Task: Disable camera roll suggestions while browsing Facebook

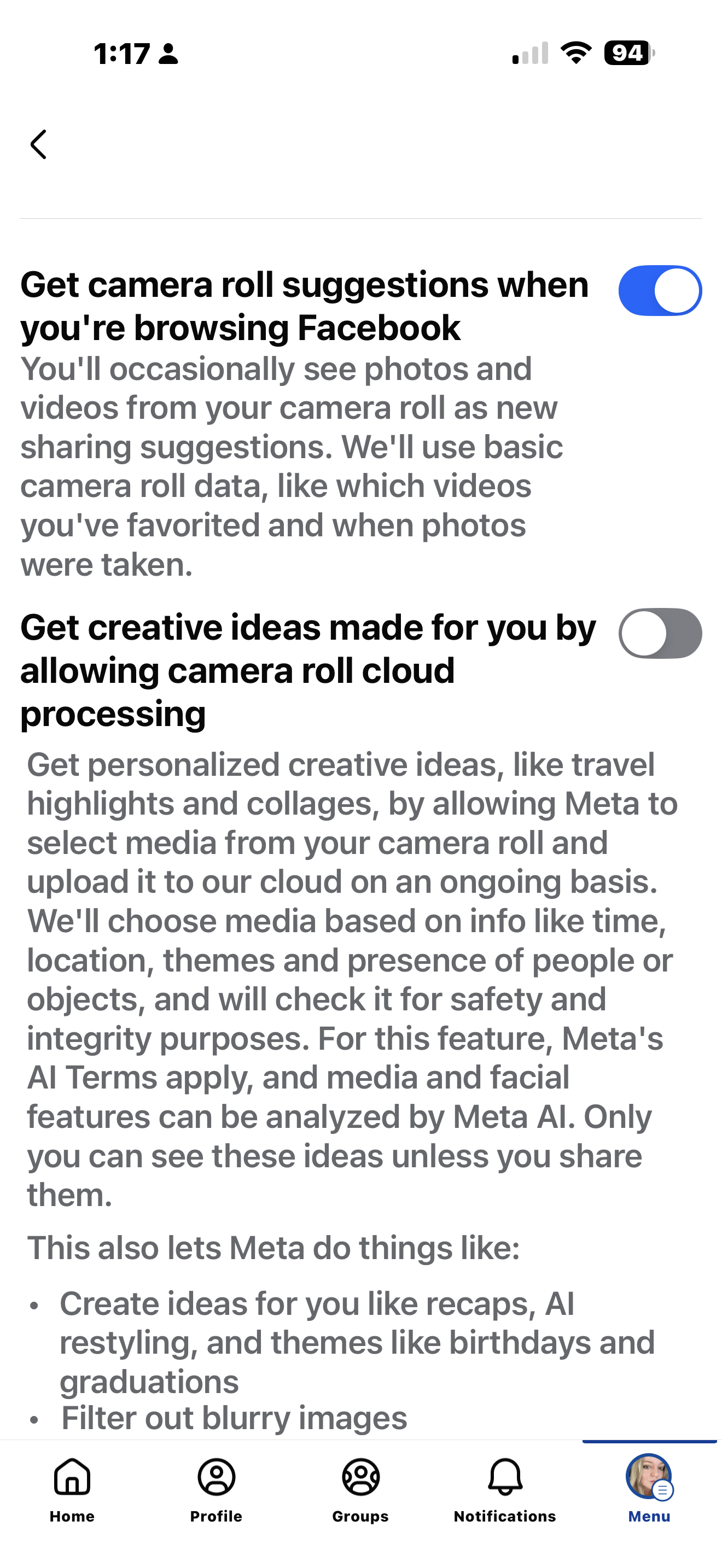Action: pos(661,291)
